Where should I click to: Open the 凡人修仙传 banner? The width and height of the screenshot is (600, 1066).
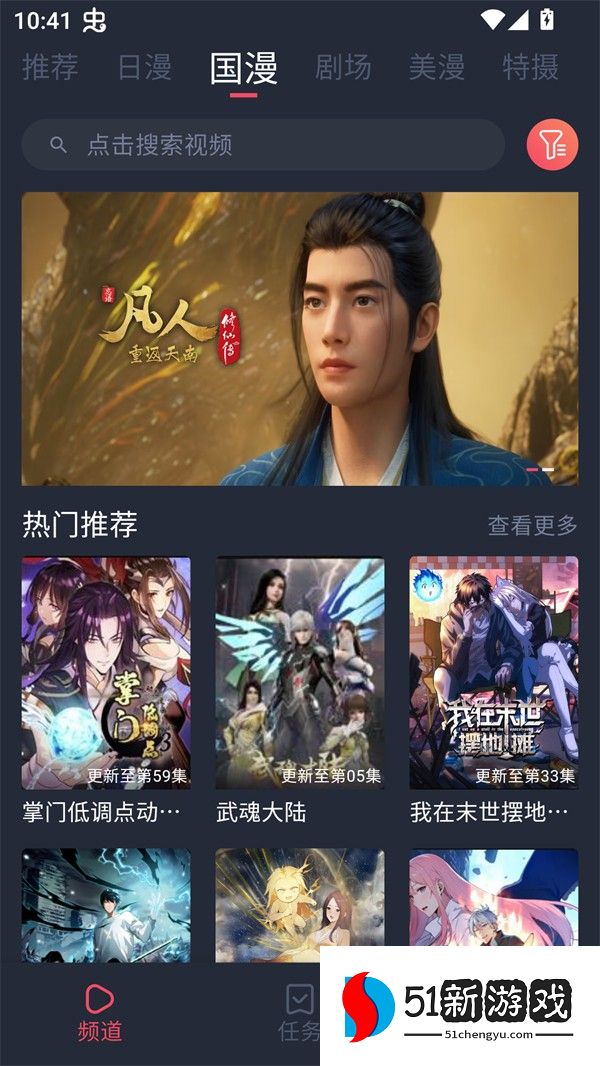(300, 338)
